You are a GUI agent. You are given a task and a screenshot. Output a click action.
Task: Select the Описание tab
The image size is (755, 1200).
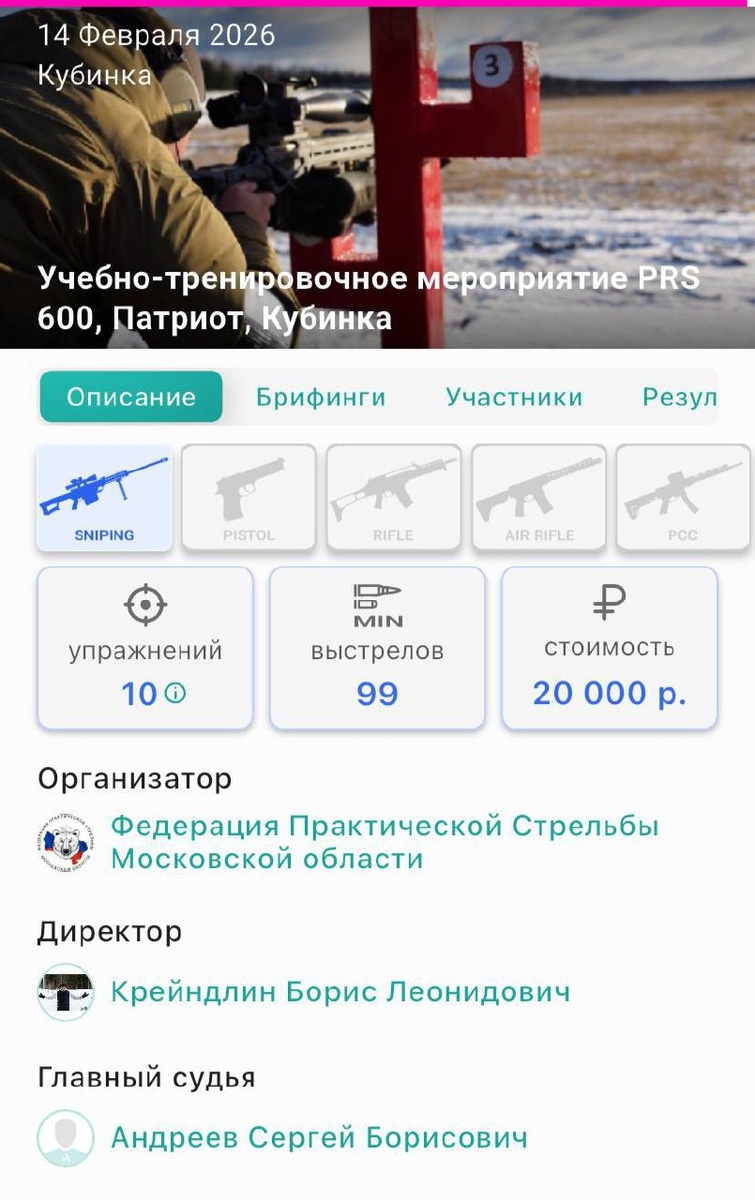pyautogui.click(x=131, y=397)
